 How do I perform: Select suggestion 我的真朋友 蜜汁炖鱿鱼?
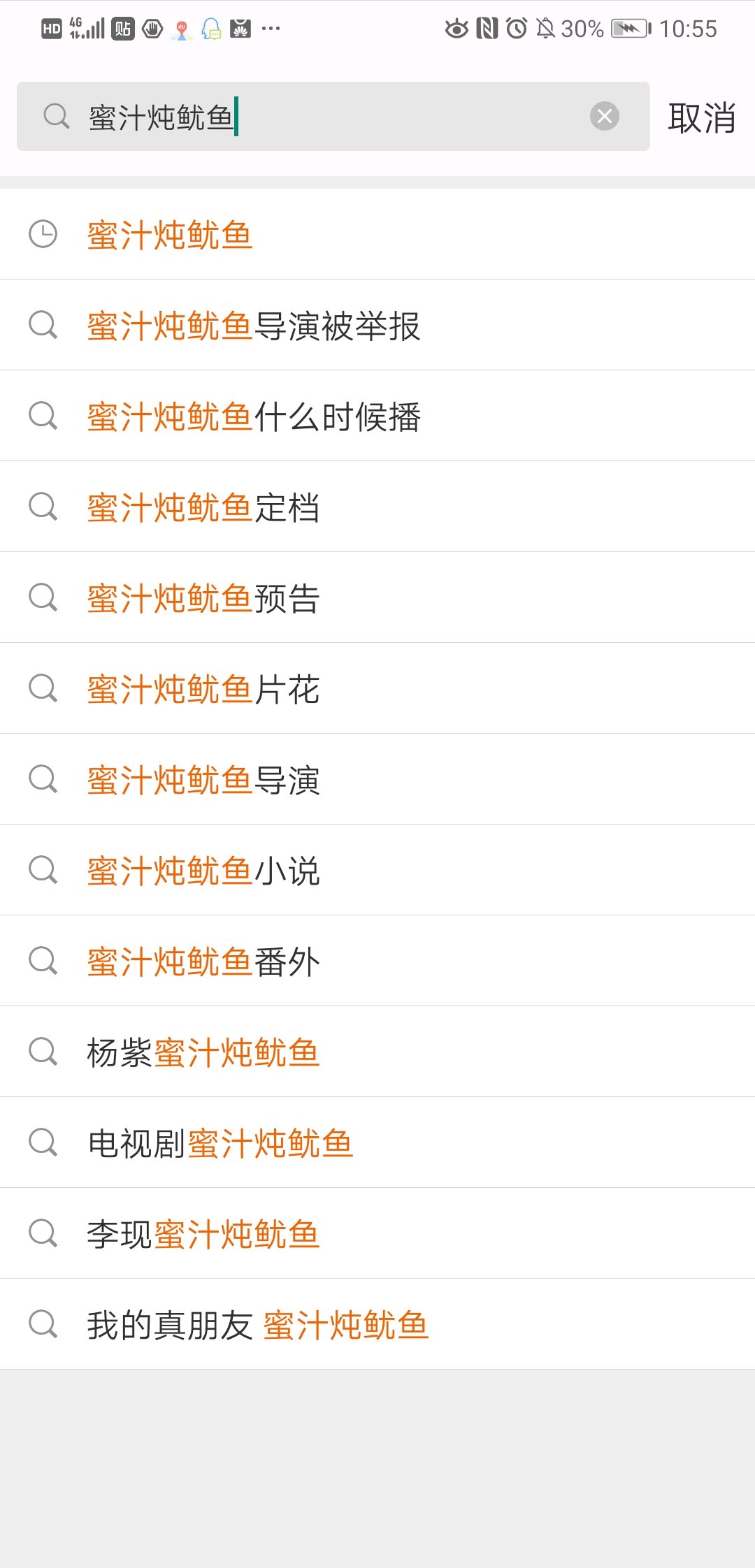coord(377,1324)
